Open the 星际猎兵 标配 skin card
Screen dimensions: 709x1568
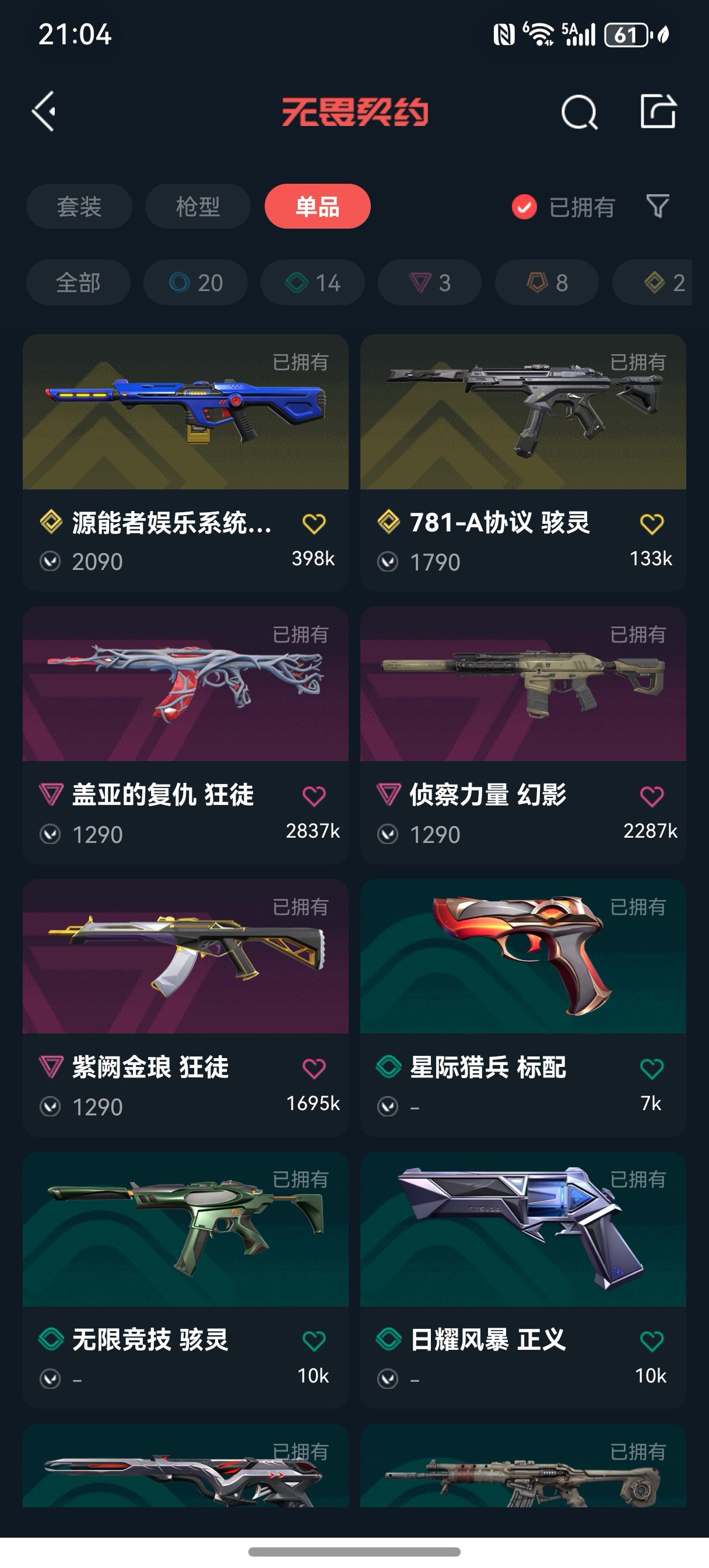(523, 1007)
